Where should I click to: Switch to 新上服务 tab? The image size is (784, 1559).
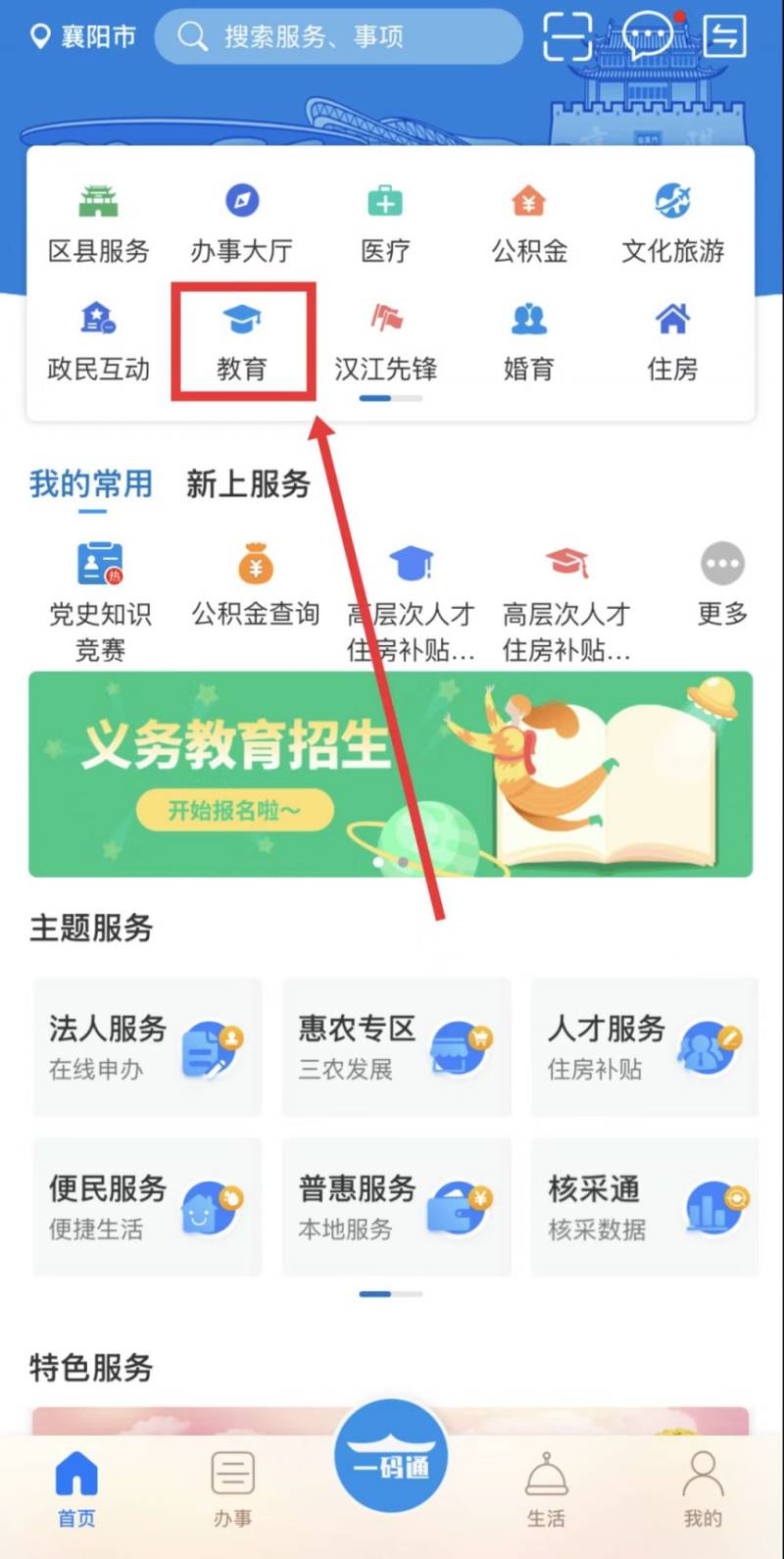coord(248,483)
